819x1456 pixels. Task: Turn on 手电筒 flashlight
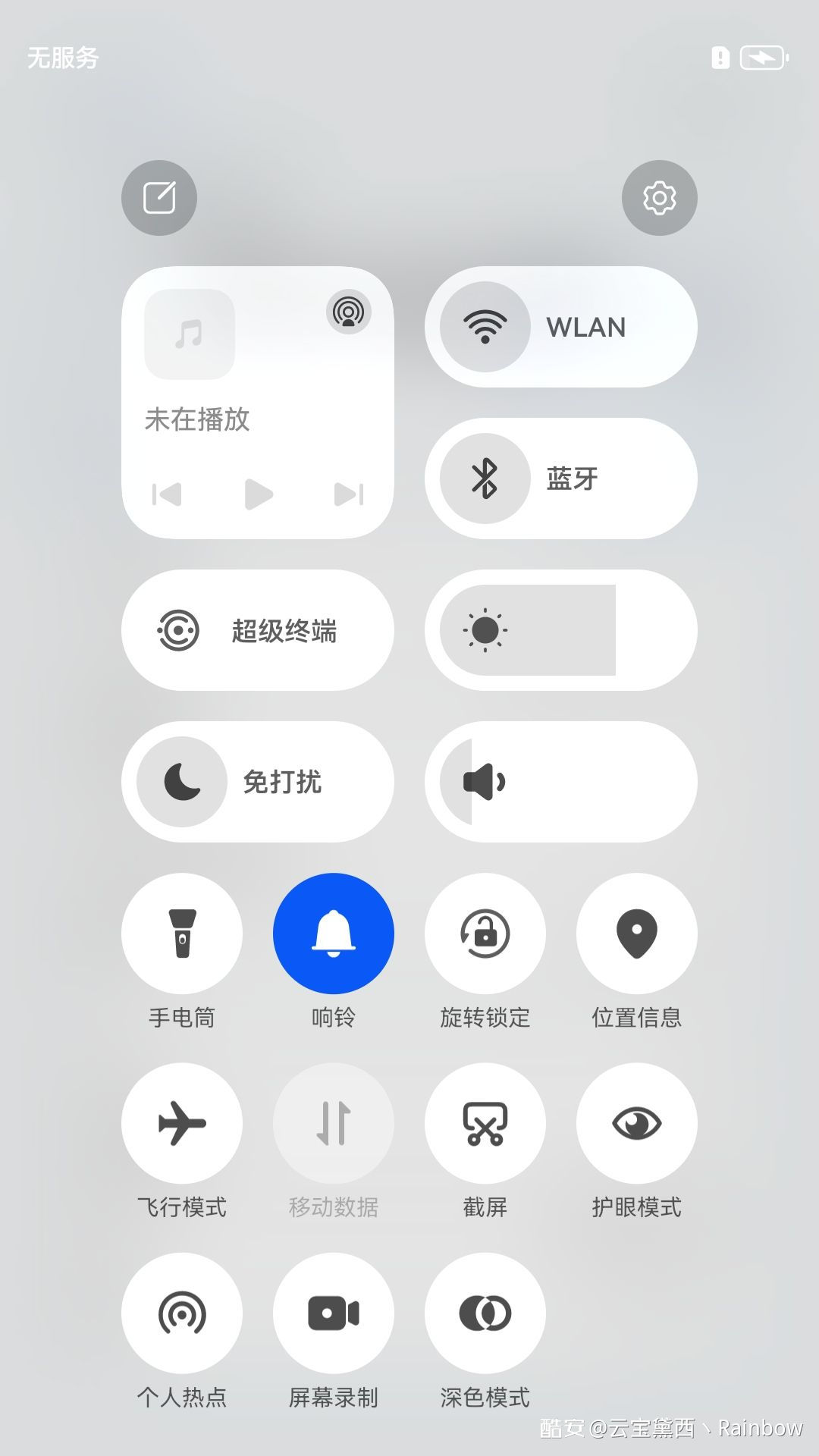(x=182, y=934)
